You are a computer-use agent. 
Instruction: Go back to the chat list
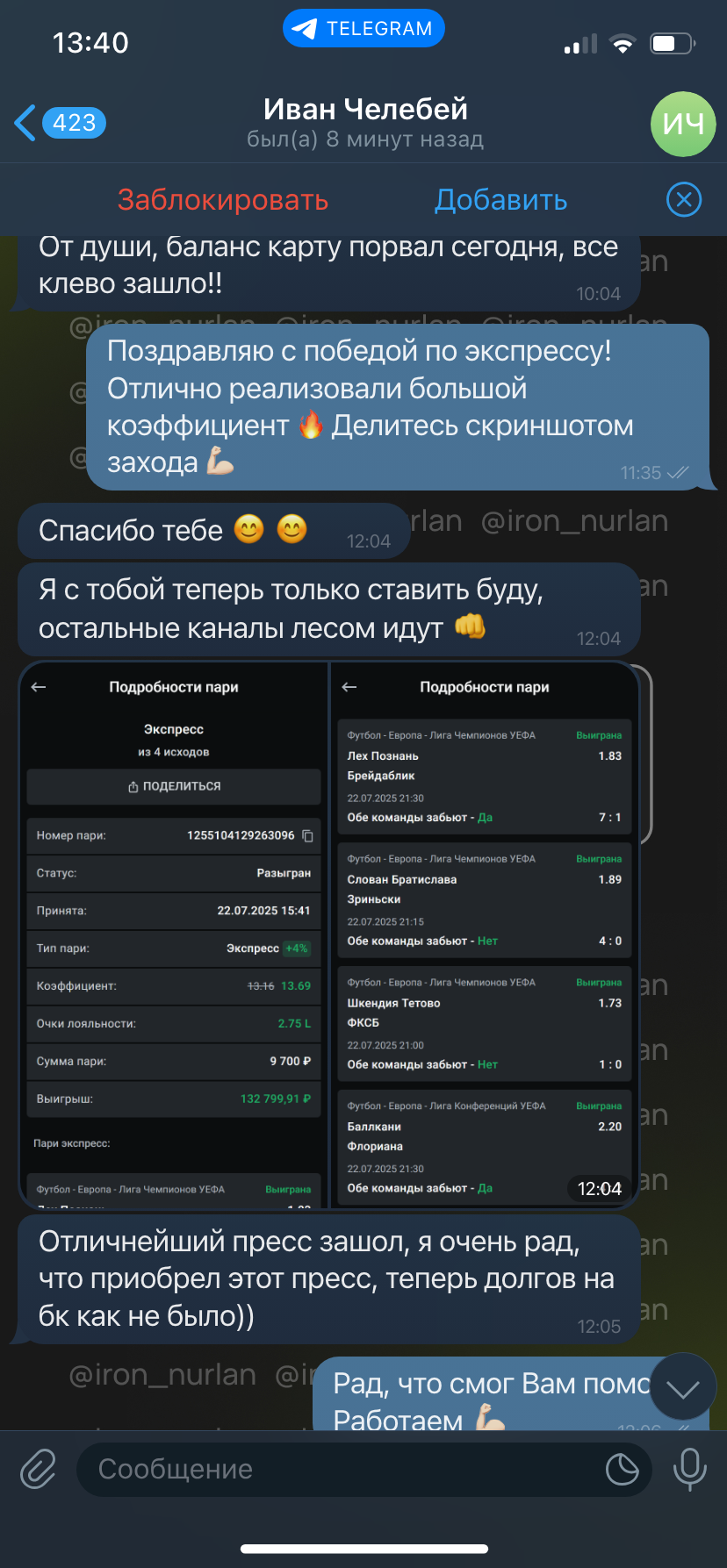coord(60,123)
